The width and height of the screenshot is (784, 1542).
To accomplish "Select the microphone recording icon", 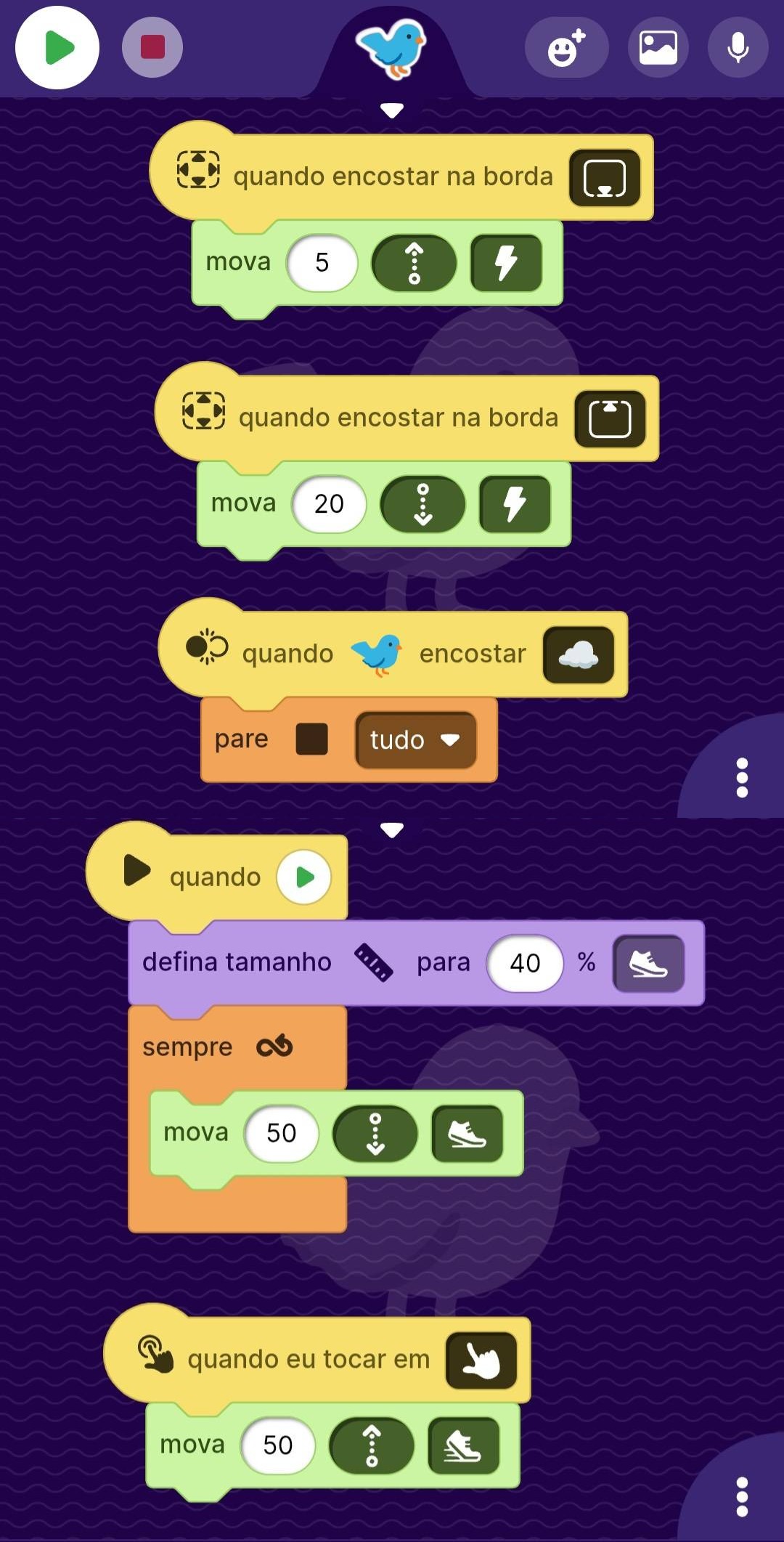I will click(737, 47).
